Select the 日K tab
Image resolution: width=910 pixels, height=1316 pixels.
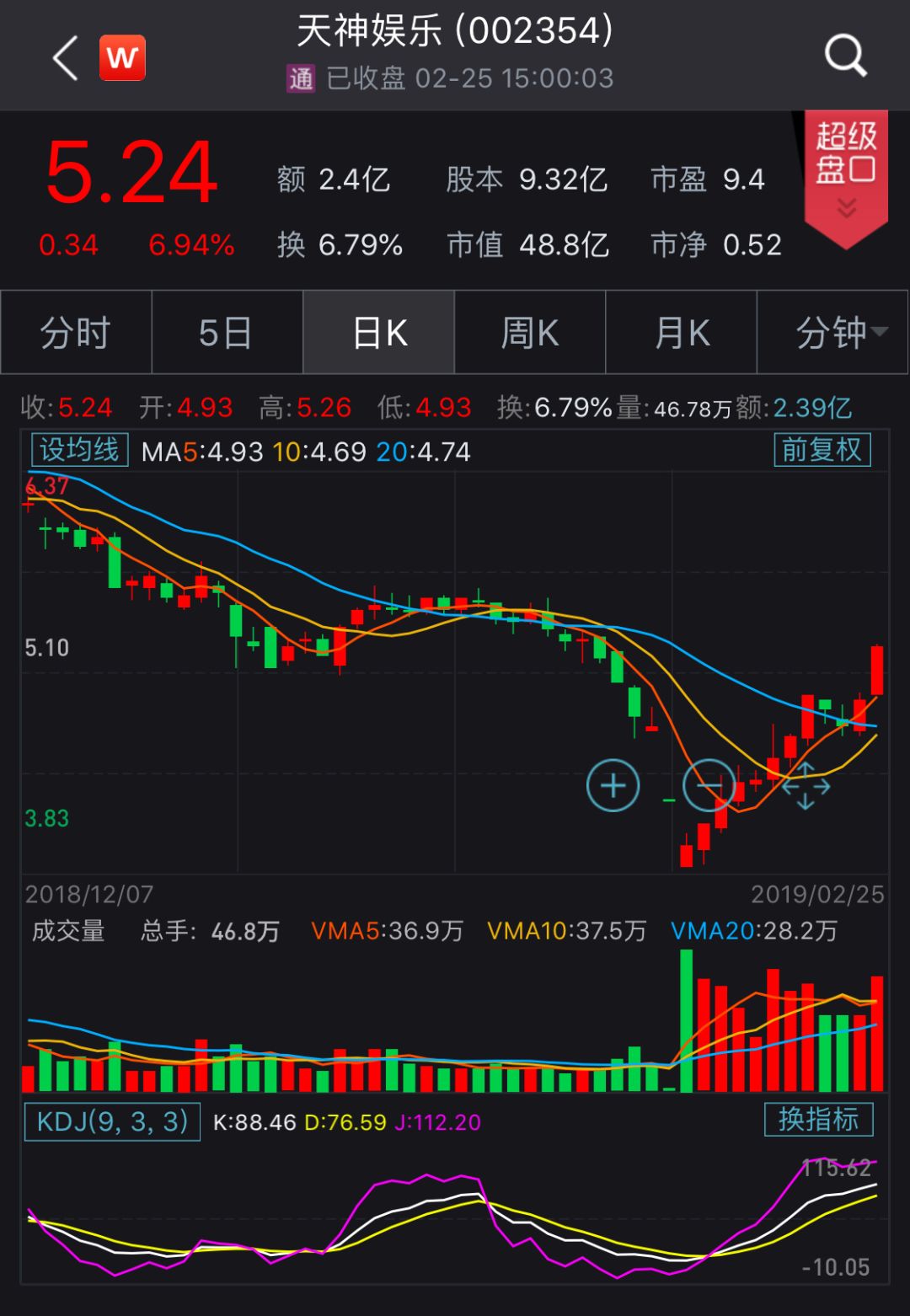(x=379, y=333)
